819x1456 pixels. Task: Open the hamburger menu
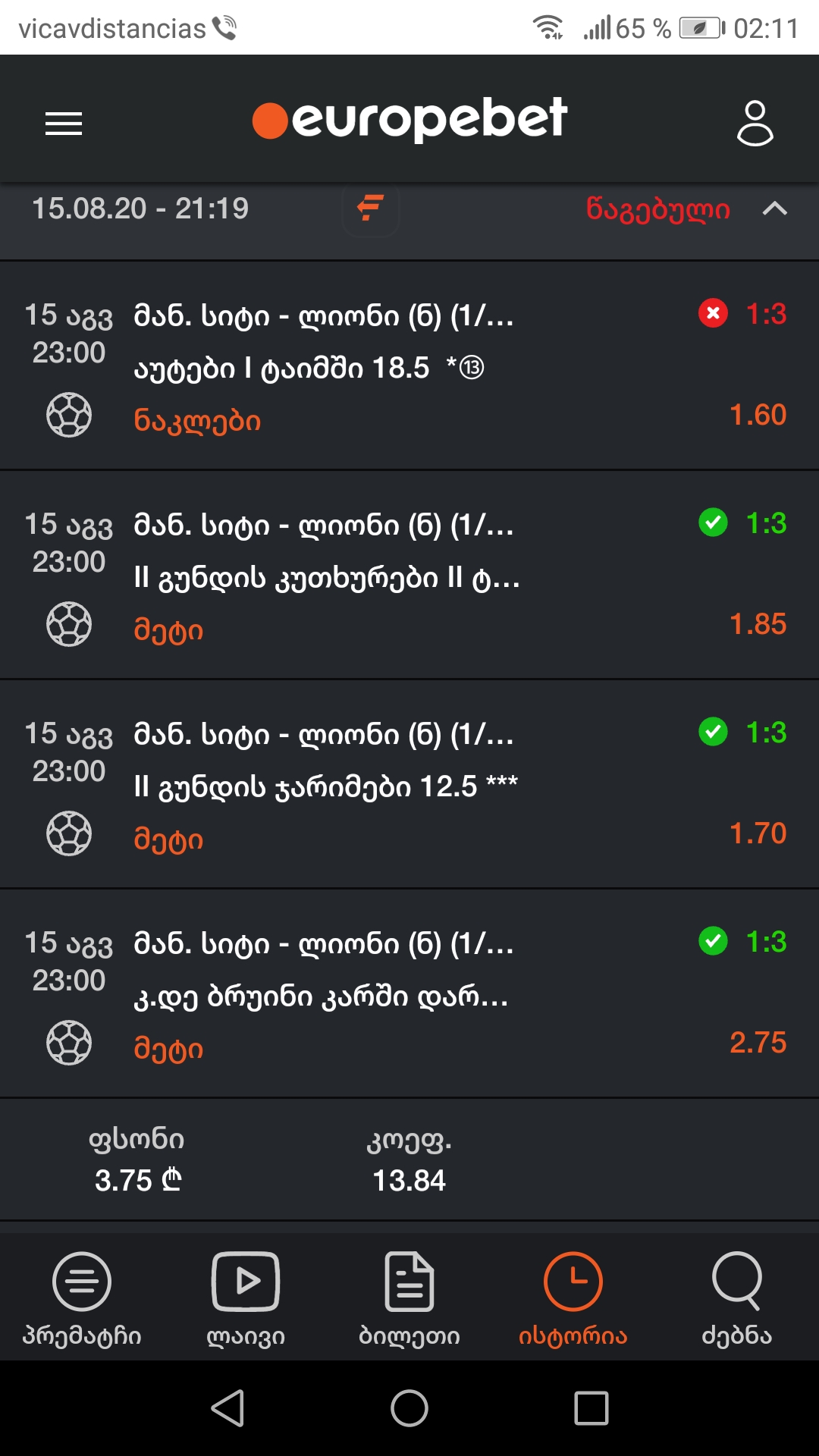64,123
